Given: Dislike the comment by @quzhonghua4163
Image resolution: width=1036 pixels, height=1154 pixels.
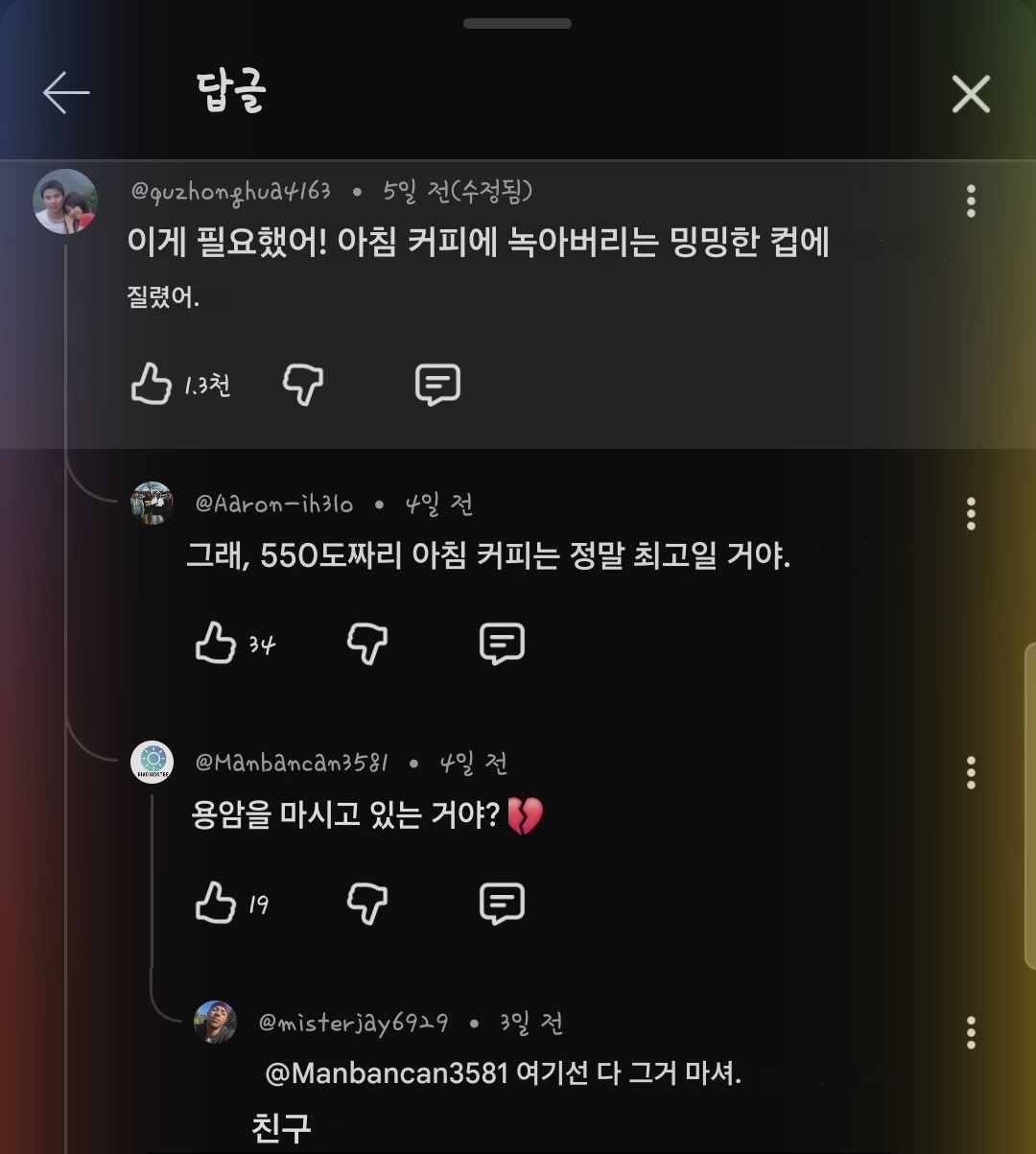Looking at the screenshot, I should click(x=303, y=385).
